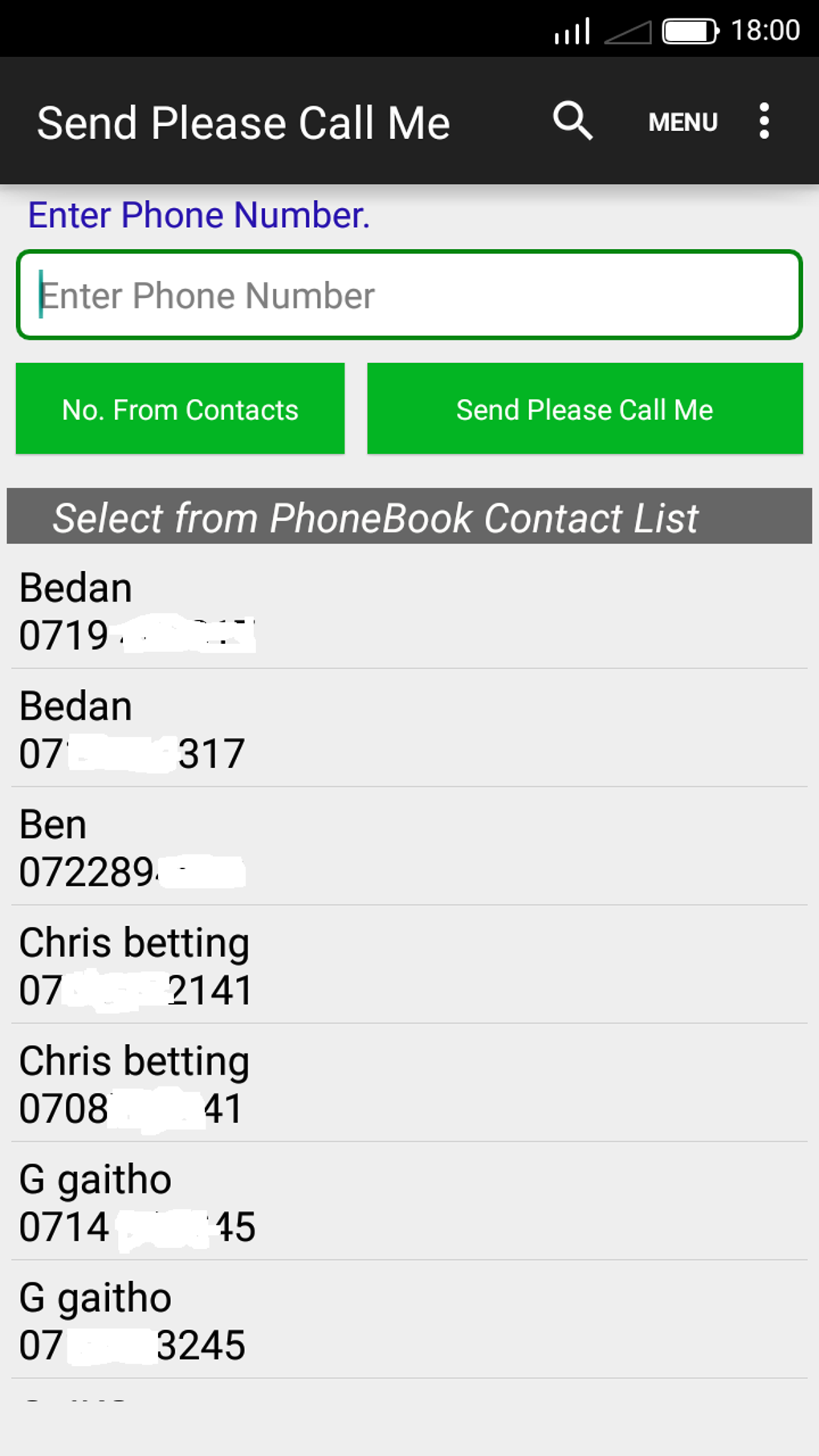Select Bedan with number ending 317
The height and width of the screenshot is (1456, 819).
point(409,728)
